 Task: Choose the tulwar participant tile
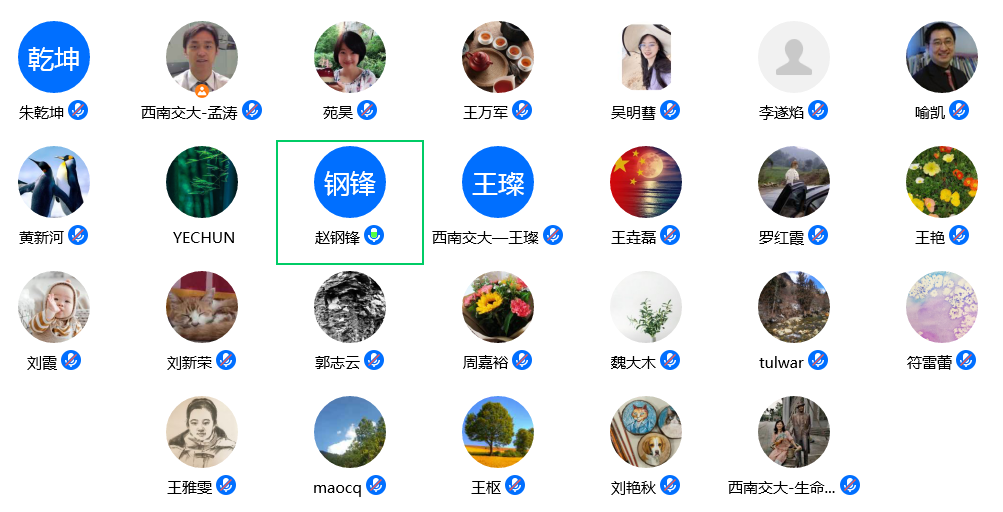[794, 308]
